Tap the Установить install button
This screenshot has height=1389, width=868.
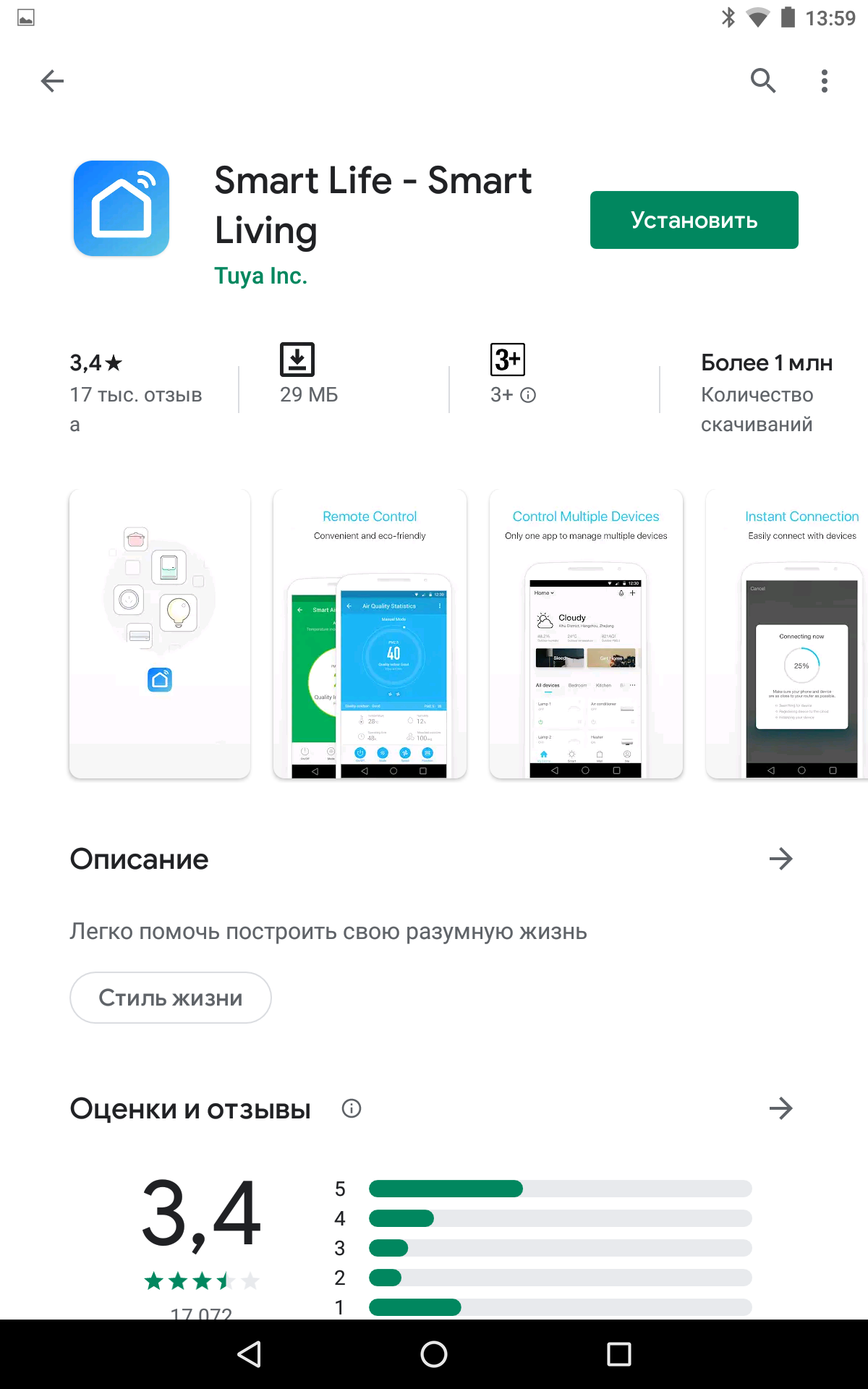point(694,220)
